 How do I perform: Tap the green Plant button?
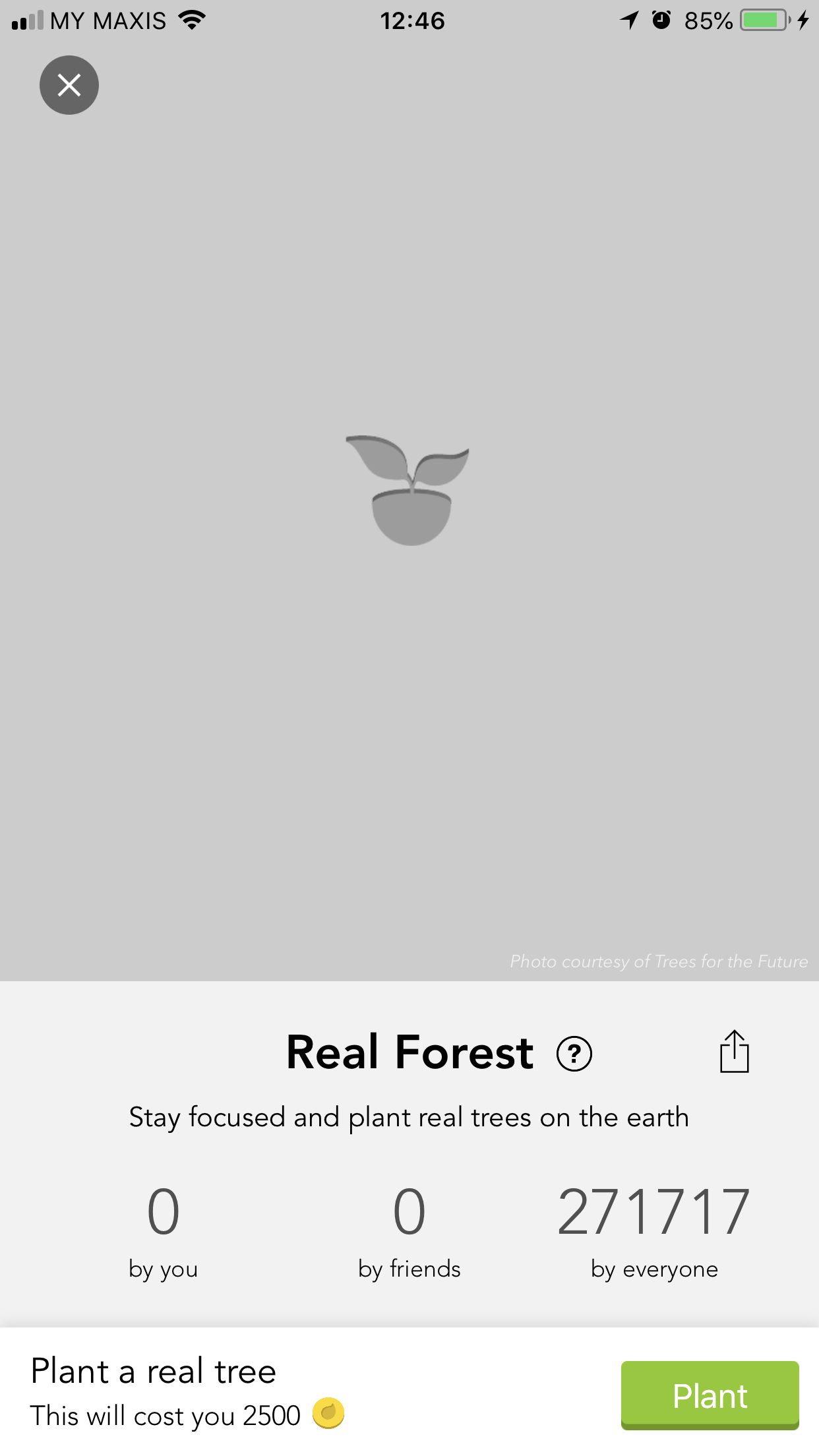point(710,1395)
